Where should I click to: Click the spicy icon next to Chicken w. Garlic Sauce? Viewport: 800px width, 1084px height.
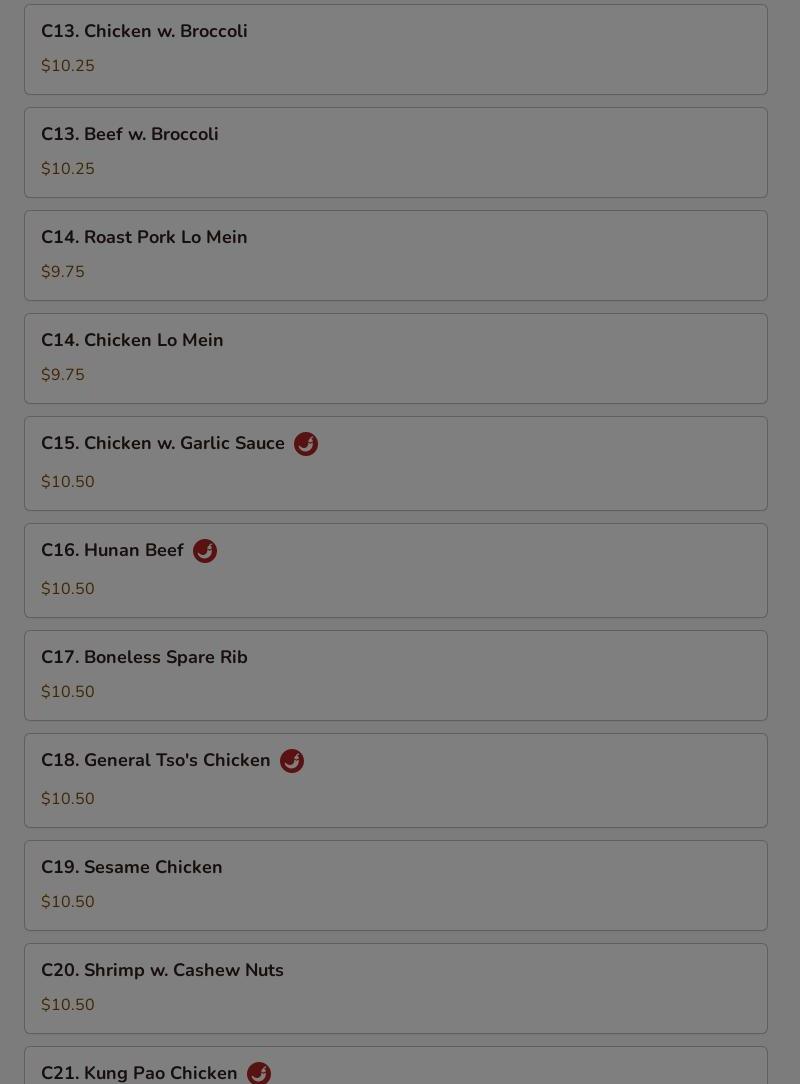[x=306, y=443]
